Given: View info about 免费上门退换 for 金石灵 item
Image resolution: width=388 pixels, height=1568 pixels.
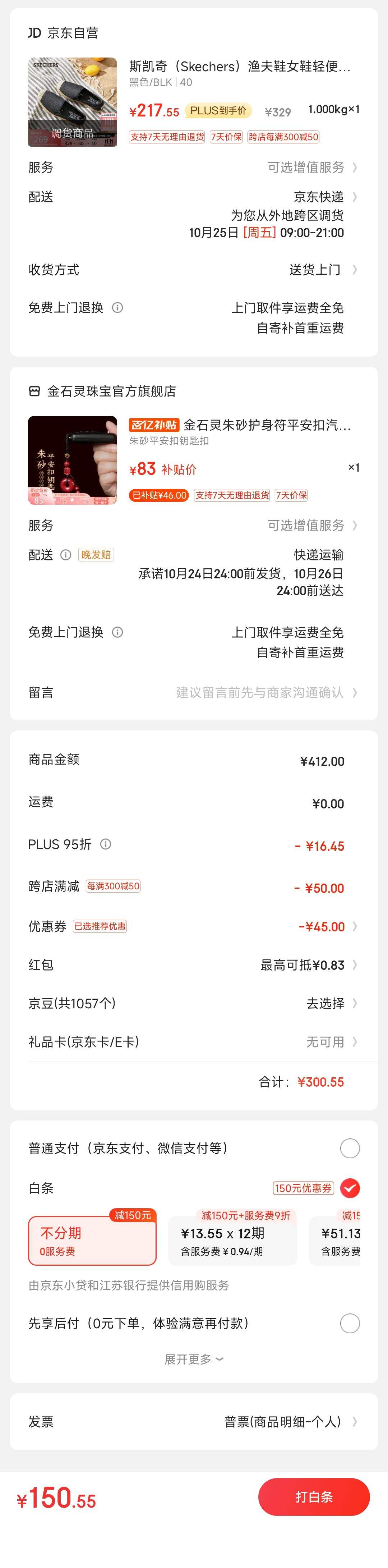Looking at the screenshot, I should (118, 632).
